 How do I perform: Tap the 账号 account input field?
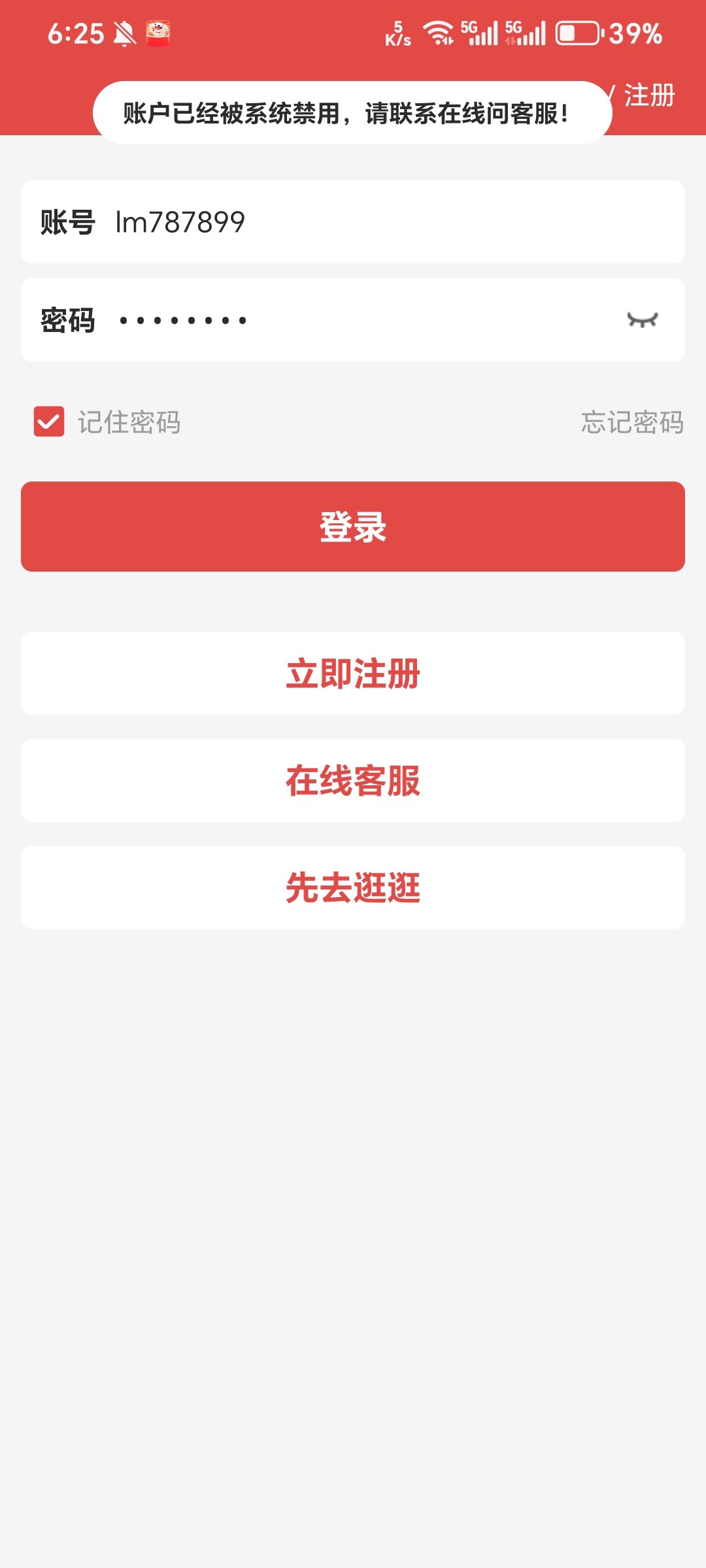[392, 222]
